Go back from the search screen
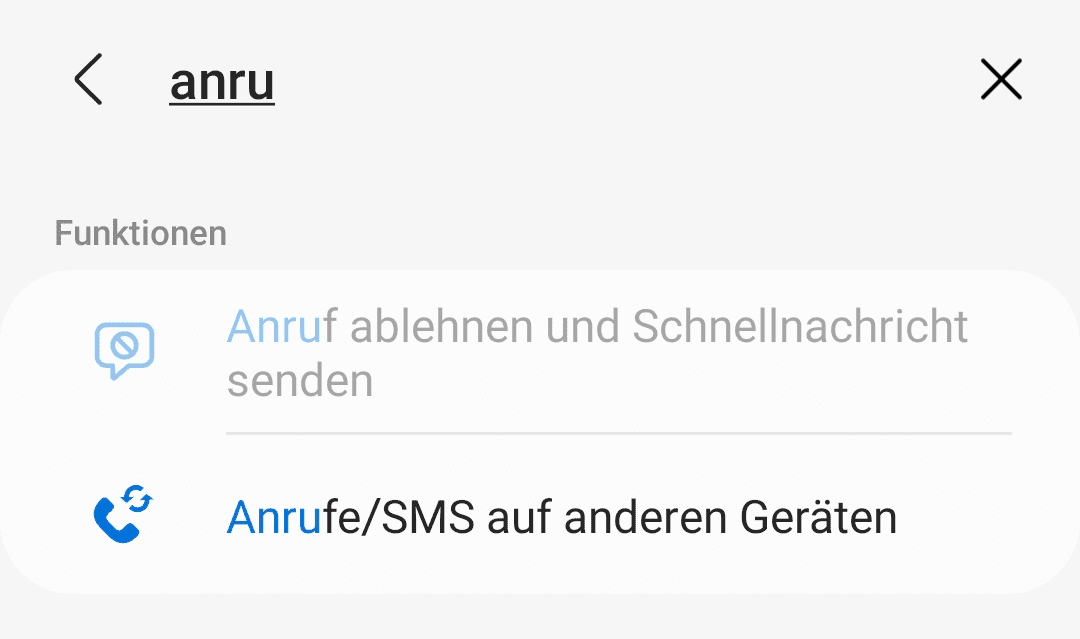 click(88, 80)
